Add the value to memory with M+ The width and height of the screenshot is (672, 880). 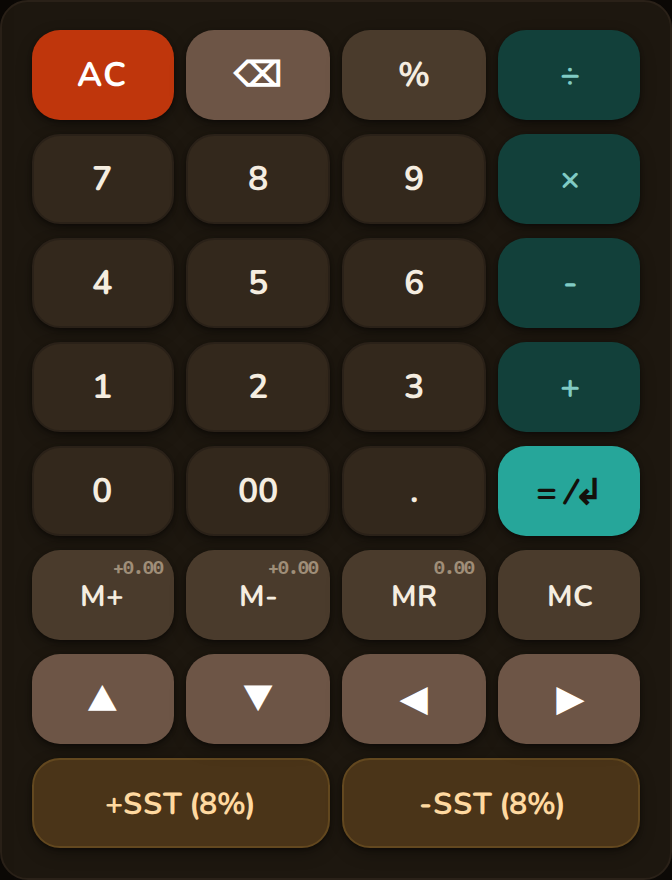tap(103, 595)
